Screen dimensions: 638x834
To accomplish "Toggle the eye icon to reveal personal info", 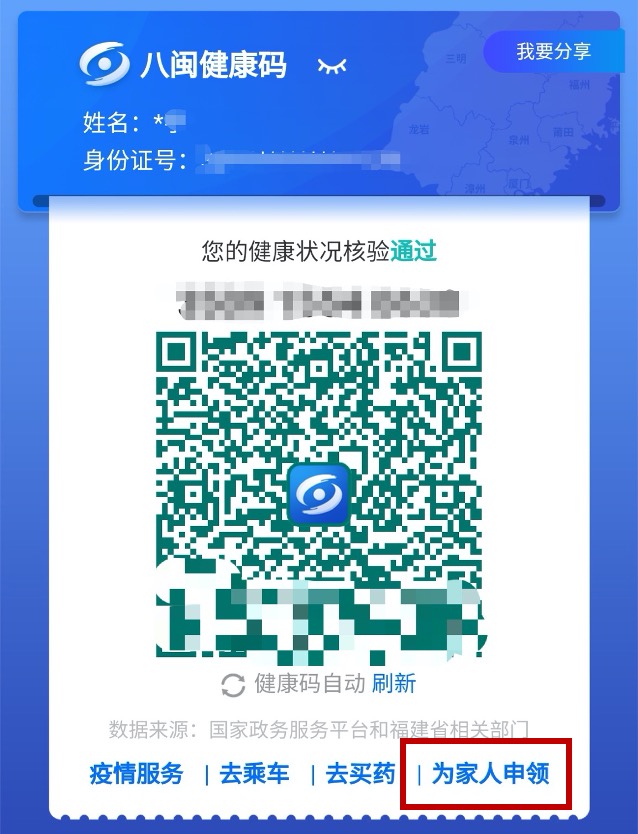I will tap(332, 66).
